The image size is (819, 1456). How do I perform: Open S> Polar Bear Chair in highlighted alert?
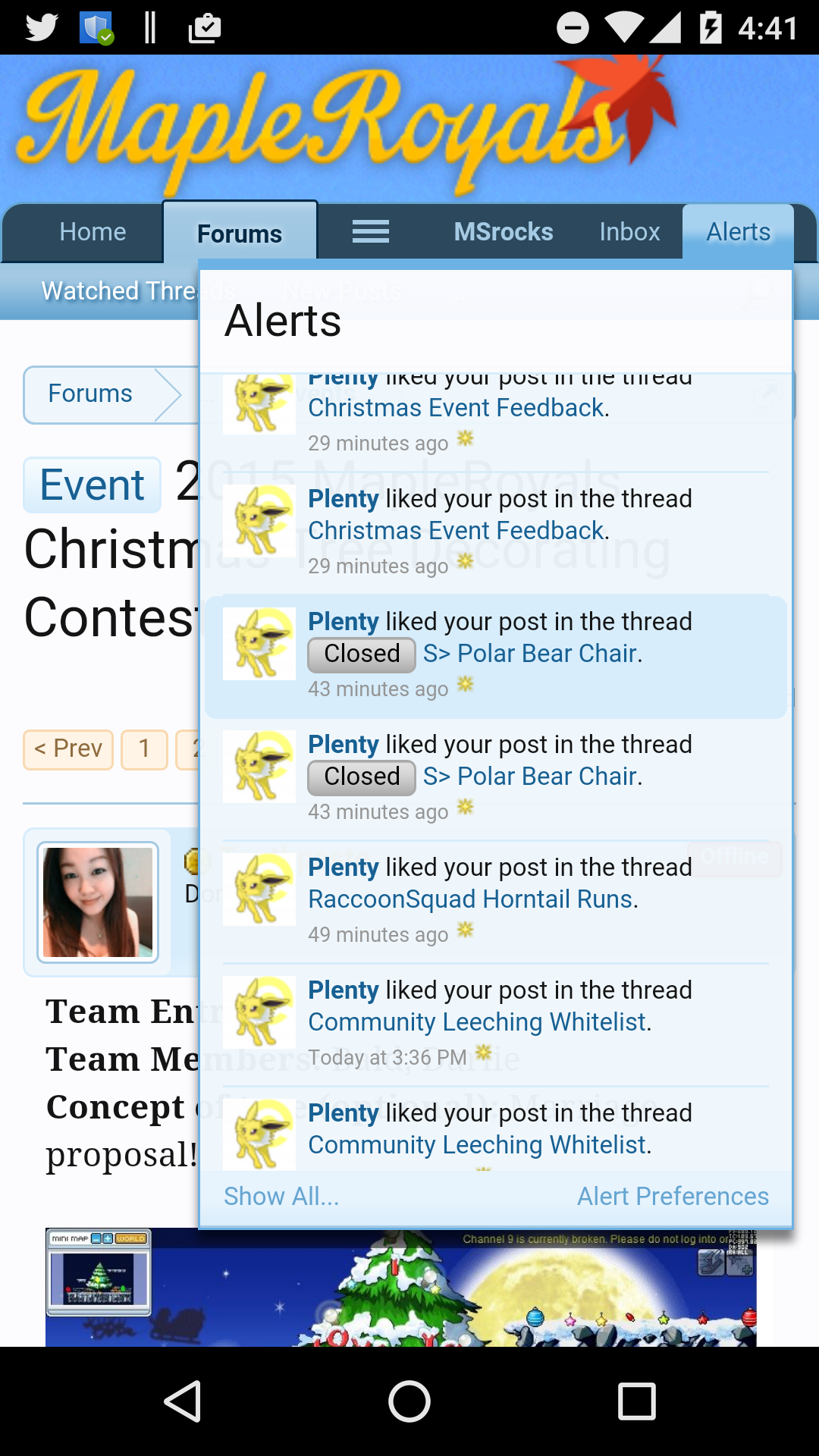[x=530, y=654]
